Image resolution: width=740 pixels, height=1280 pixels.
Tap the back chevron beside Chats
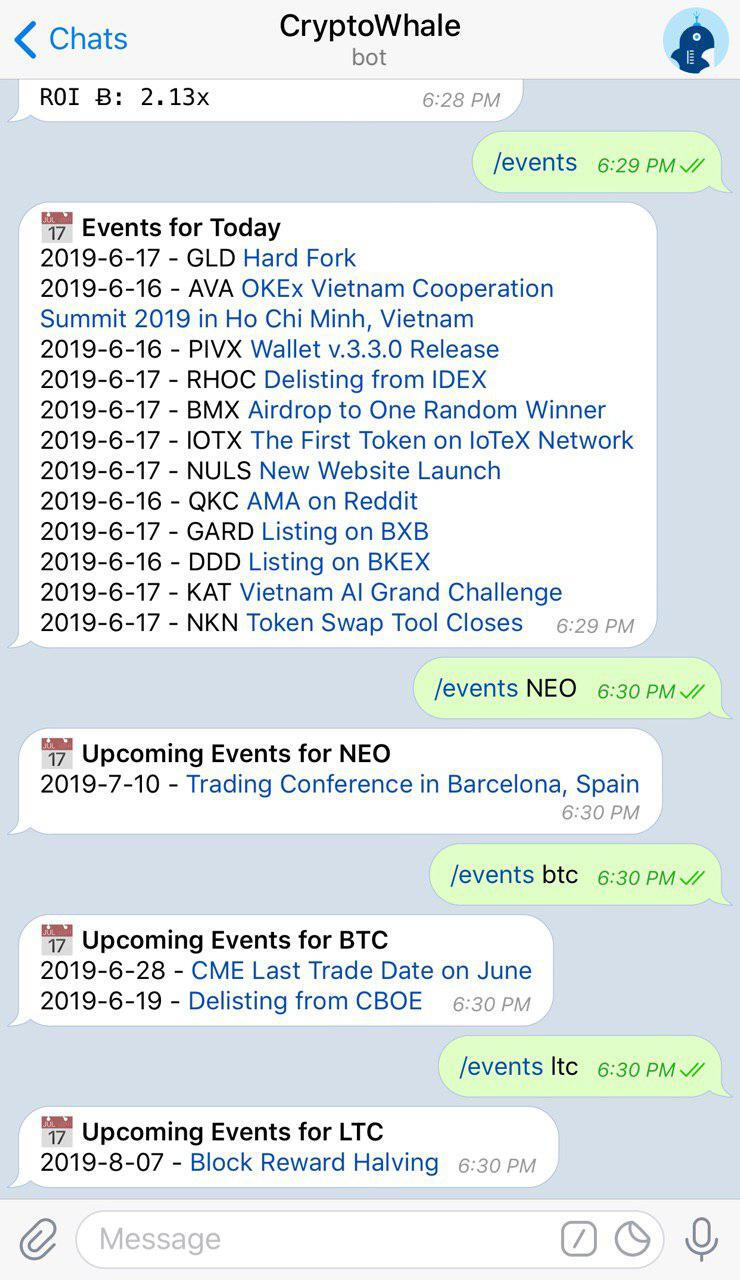coord(22,38)
